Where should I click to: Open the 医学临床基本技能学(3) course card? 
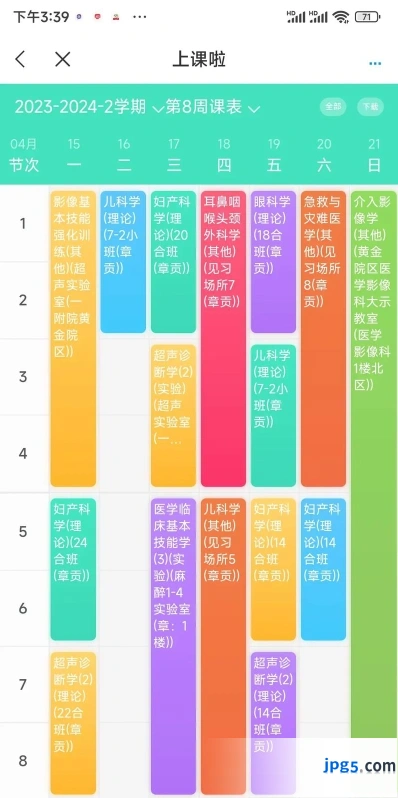pos(174,646)
